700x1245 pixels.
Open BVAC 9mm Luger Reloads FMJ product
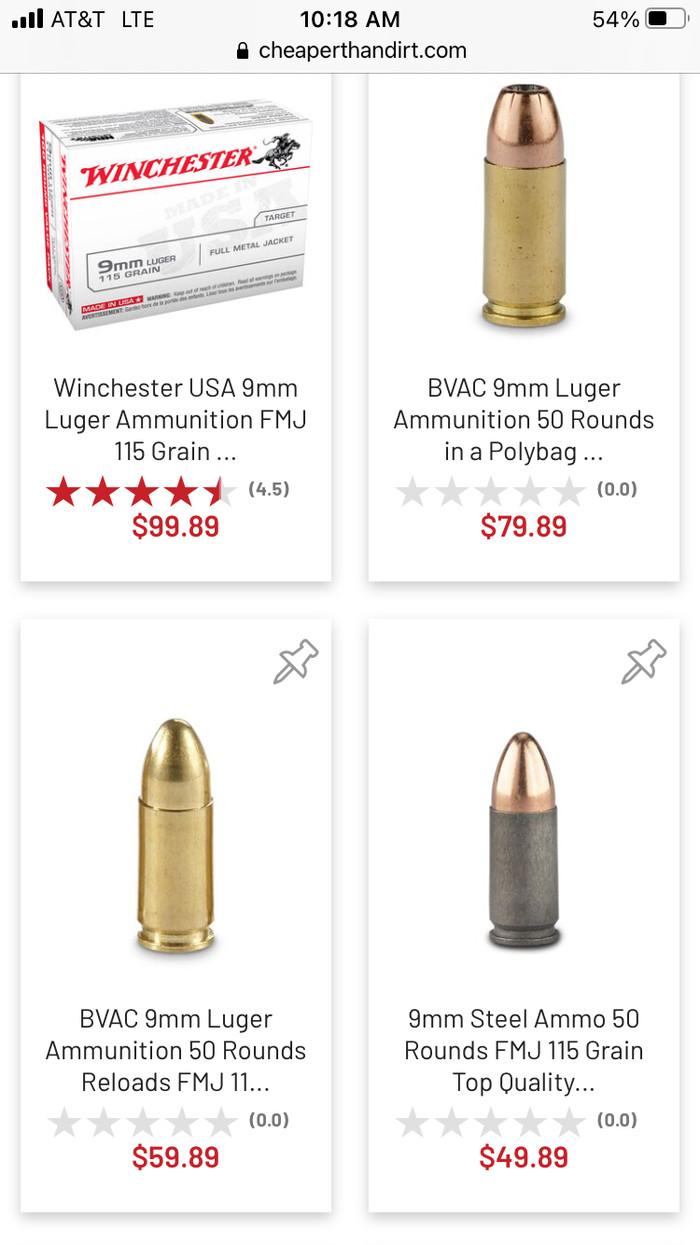coord(175,1050)
